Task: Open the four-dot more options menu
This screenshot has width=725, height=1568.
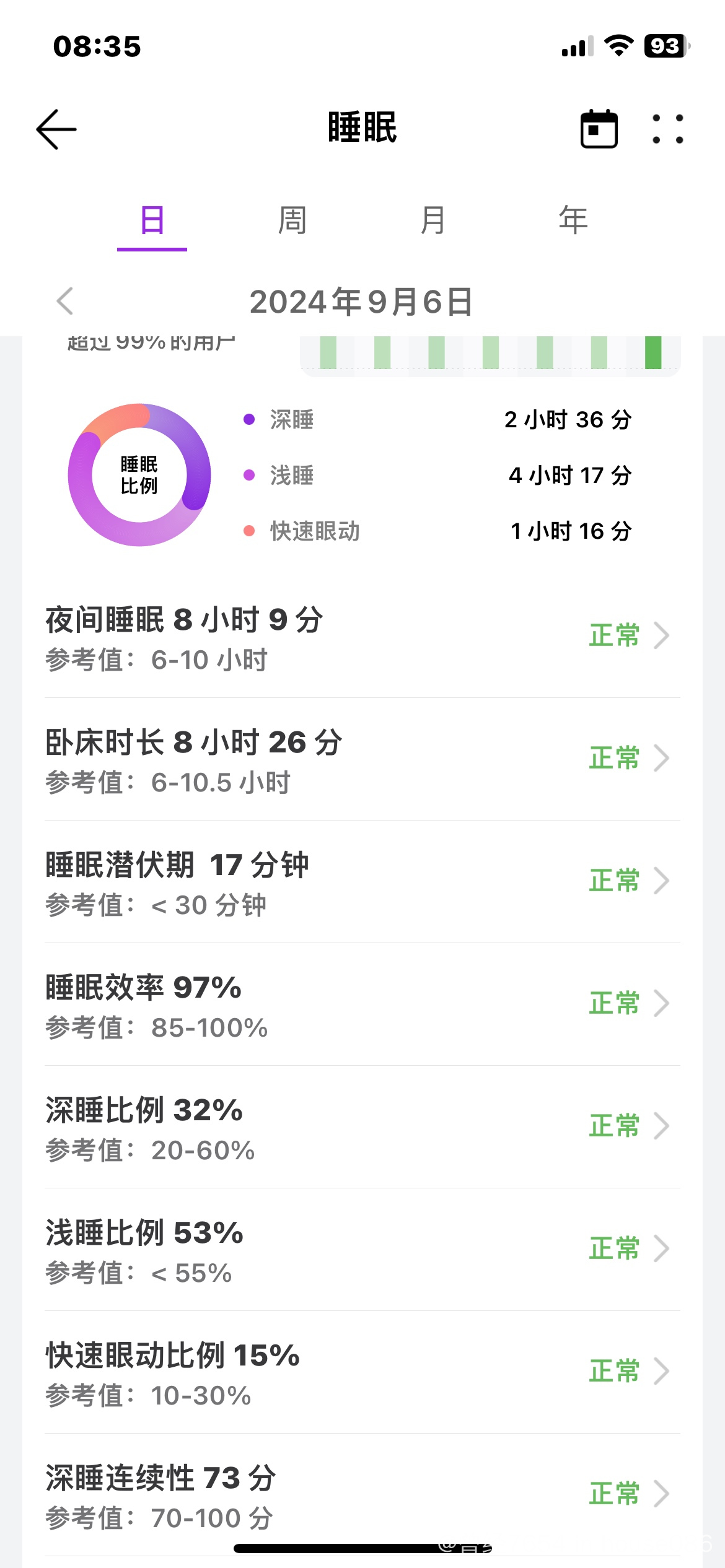Action: 668,129
